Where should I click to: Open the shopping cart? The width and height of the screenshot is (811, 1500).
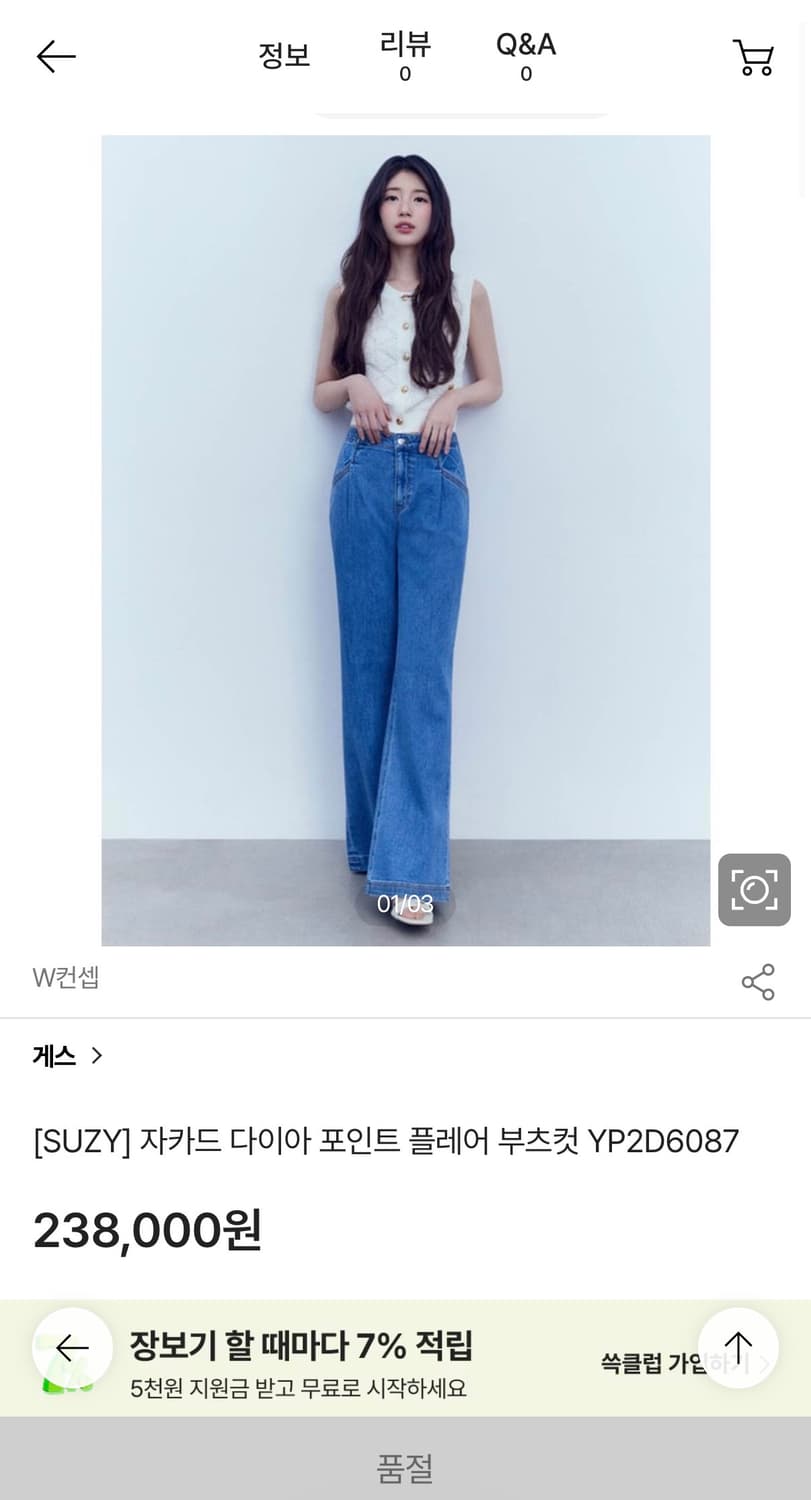tap(753, 57)
